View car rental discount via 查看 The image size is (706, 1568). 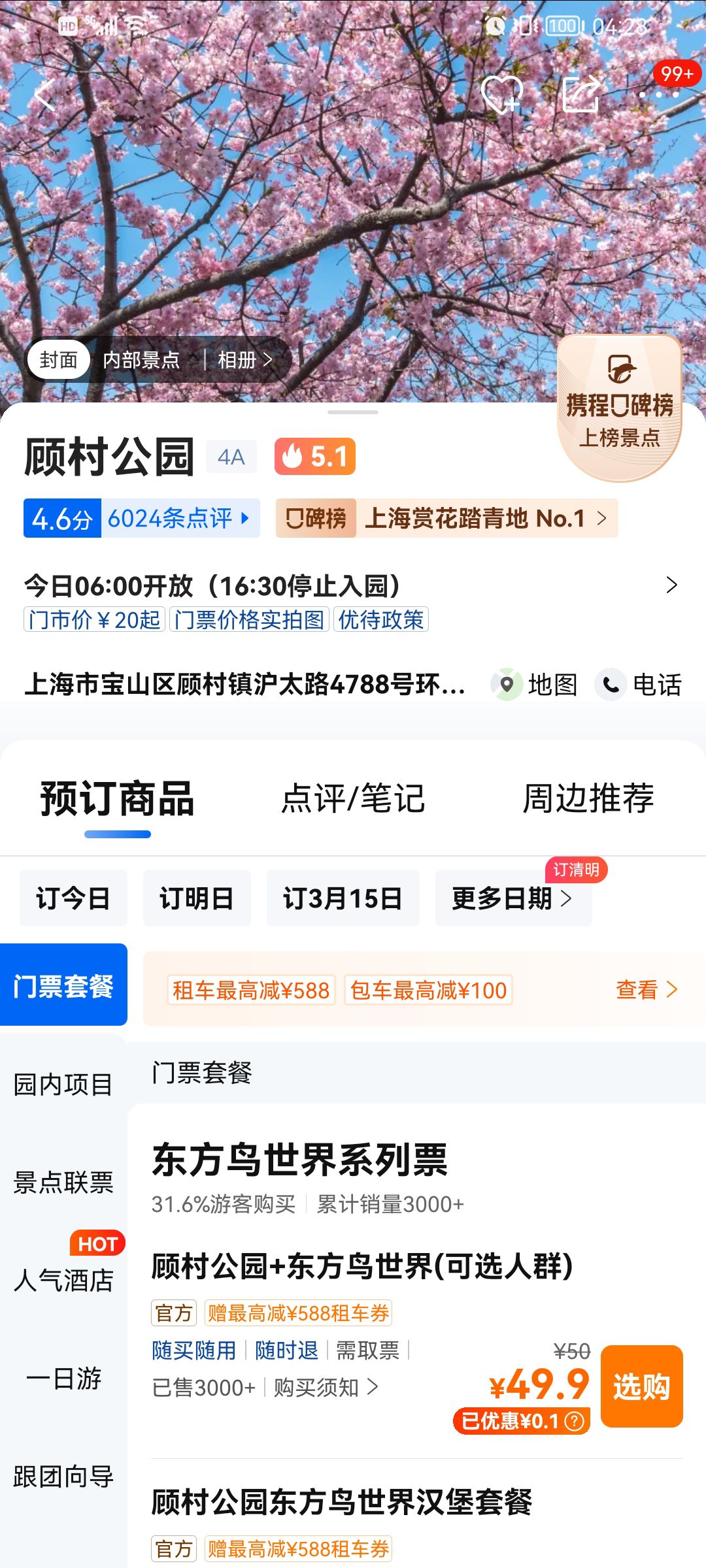(646, 989)
